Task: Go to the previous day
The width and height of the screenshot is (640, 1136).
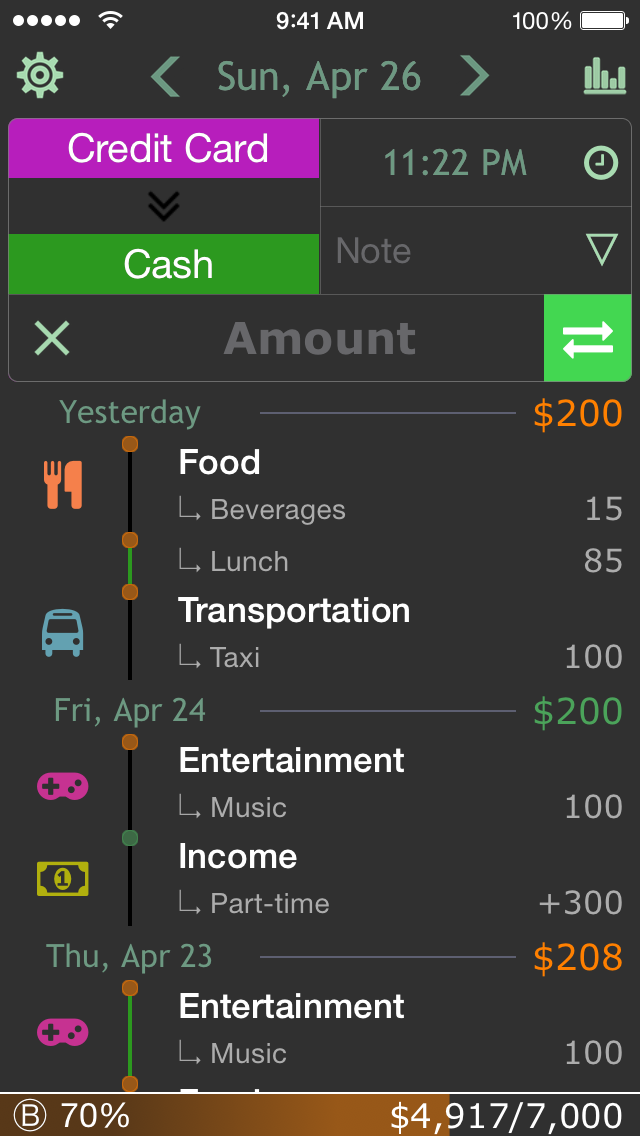Action: [x=166, y=77]
